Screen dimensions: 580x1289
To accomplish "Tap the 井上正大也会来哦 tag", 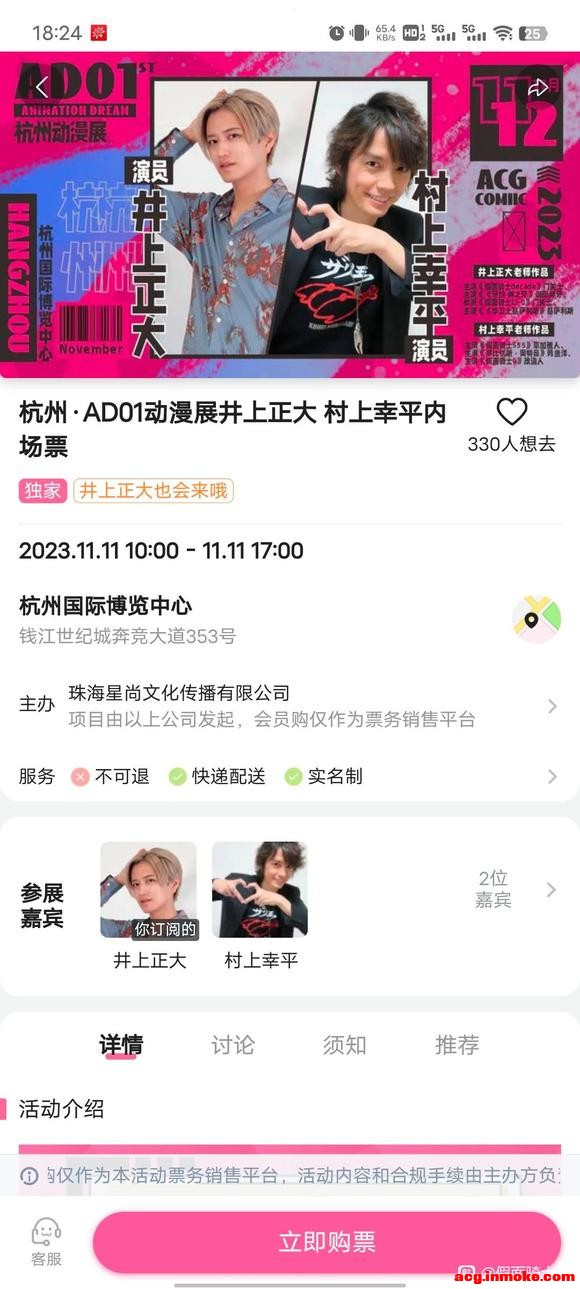I will (153, 490).
